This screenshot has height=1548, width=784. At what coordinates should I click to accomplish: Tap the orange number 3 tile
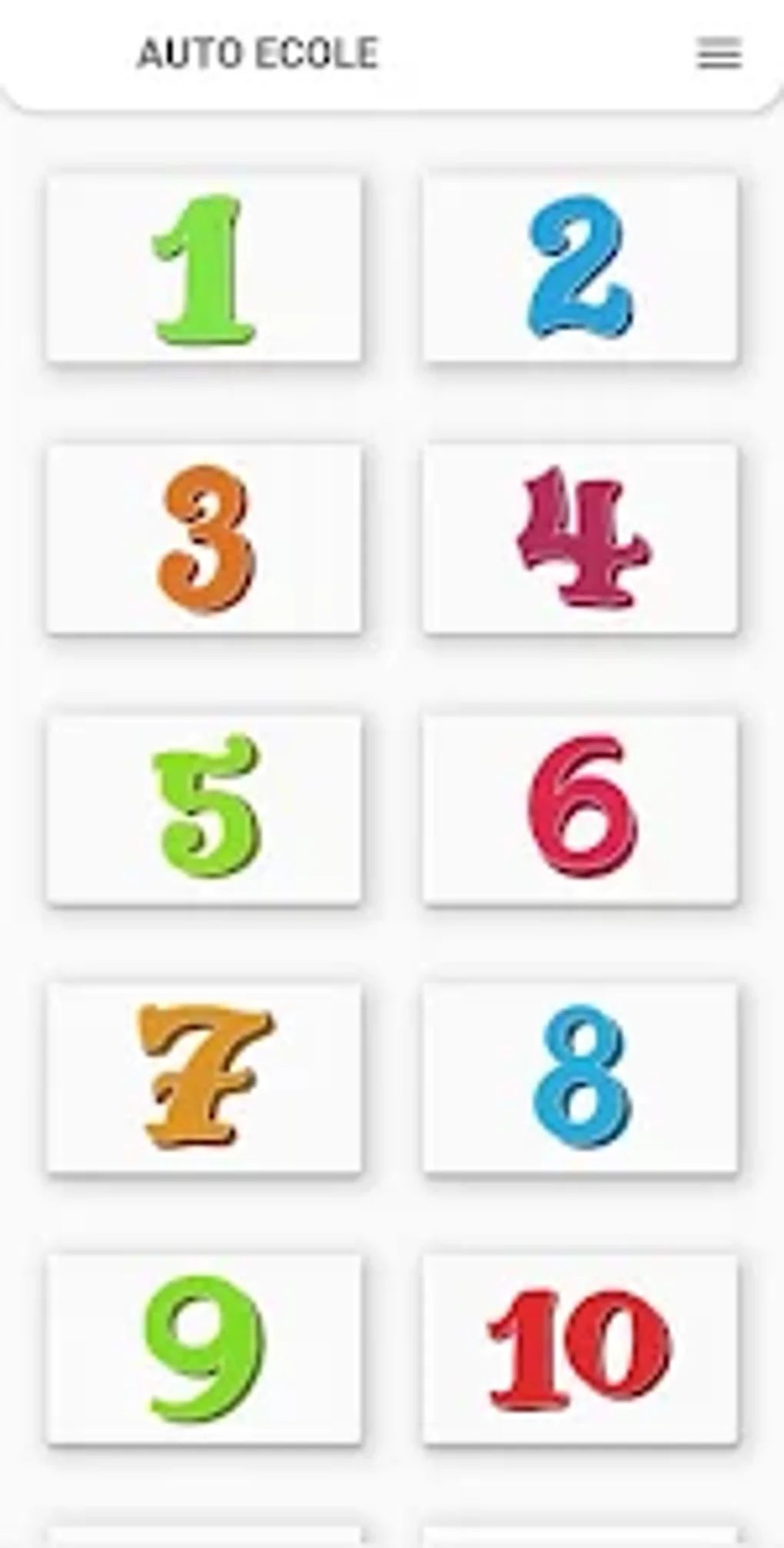[x=204, y=538]
